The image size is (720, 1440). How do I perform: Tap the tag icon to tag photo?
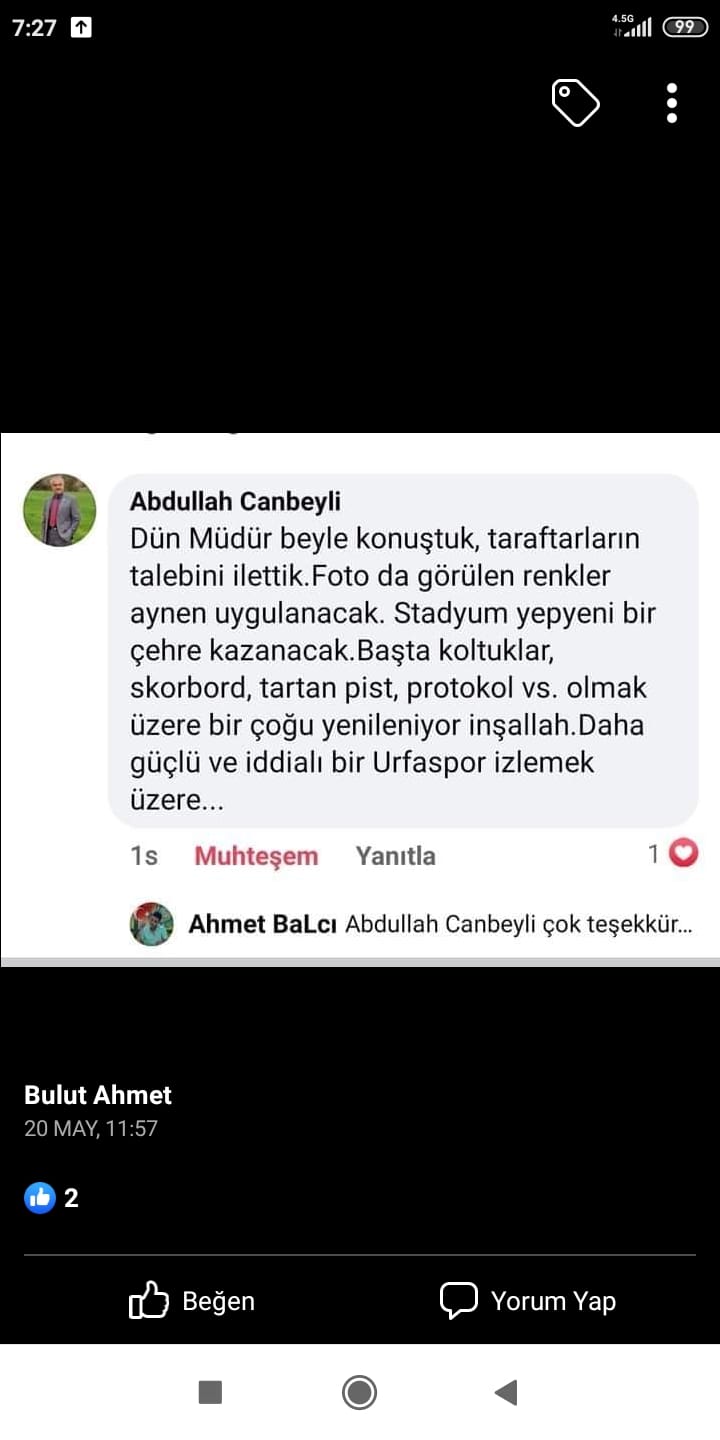pos(575,103)
